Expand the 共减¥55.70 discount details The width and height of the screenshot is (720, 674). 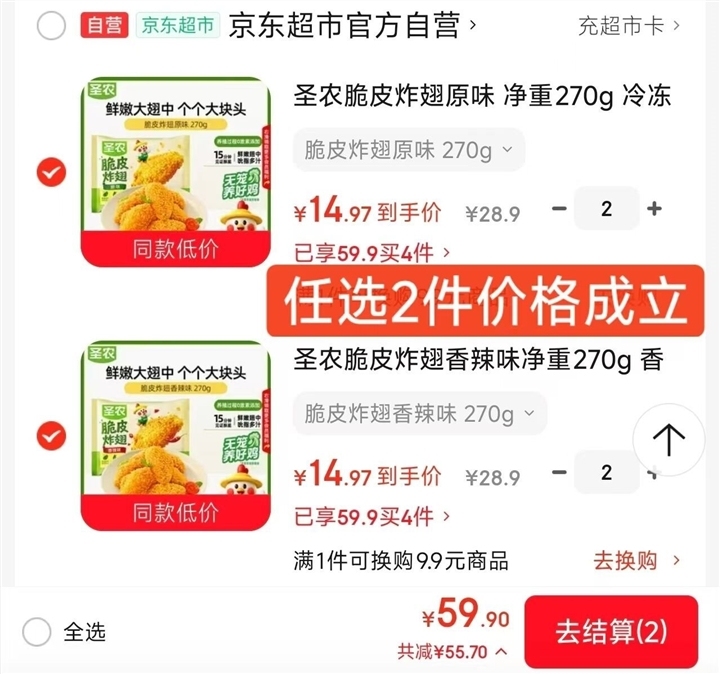453,652
